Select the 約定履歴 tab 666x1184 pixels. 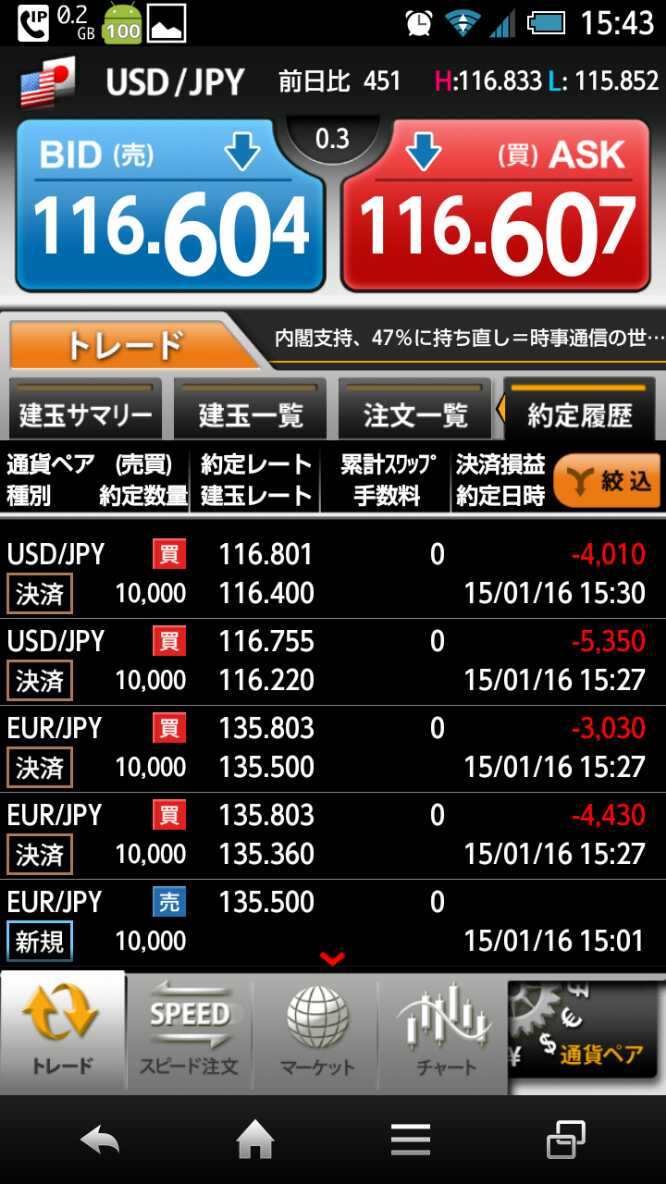click(x=579, y=413)
